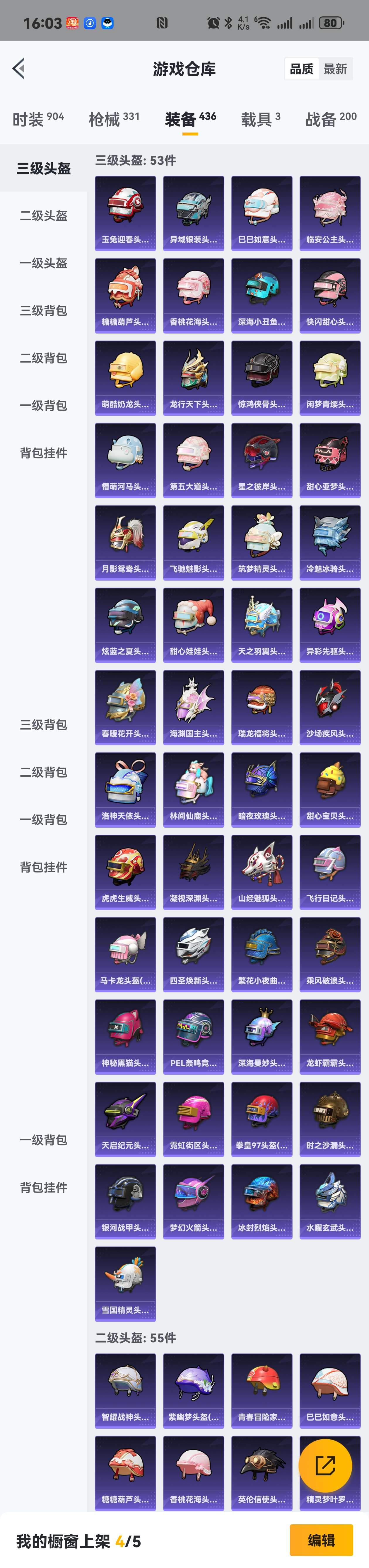Sort the warehouse by 品质
This screenshot has height=1568, width=369.
[x=301, y=69]
